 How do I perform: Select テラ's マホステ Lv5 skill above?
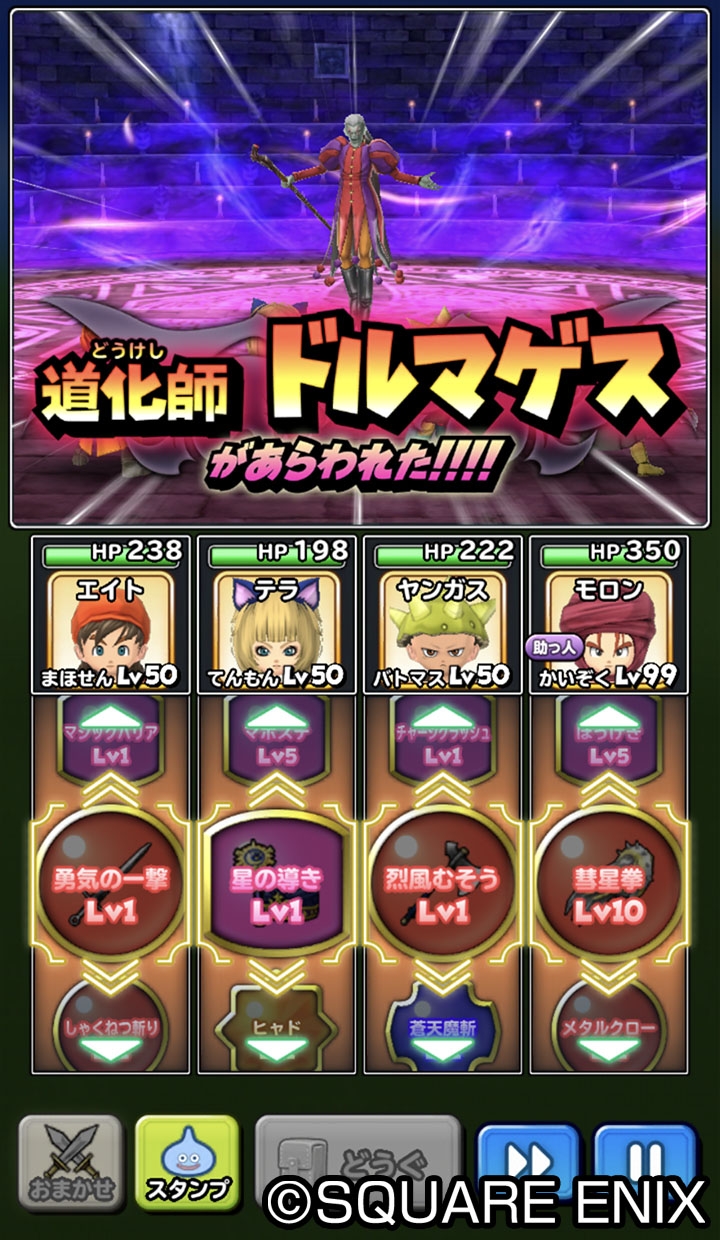pyautogui.click(x=276, y=740)
